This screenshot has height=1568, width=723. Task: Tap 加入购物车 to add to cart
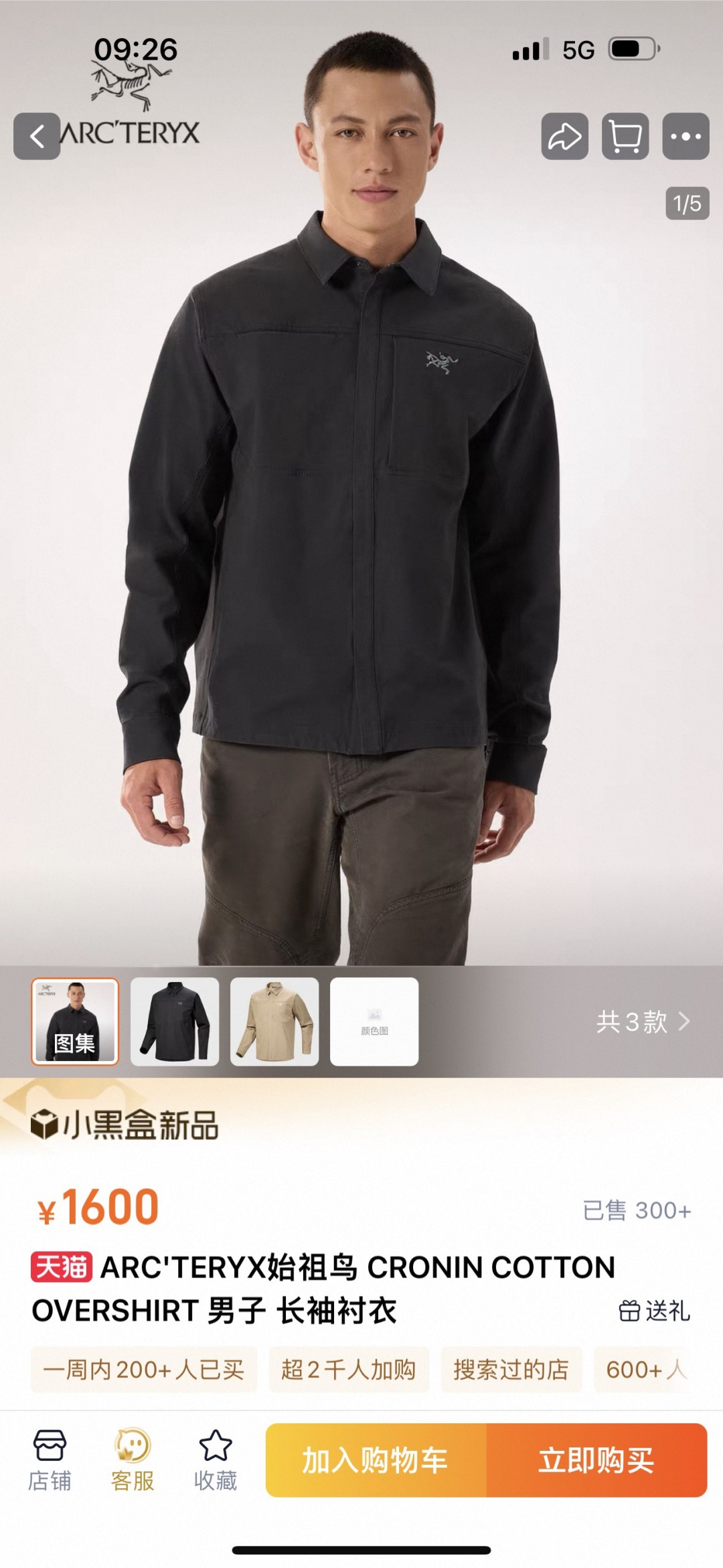376,1460
